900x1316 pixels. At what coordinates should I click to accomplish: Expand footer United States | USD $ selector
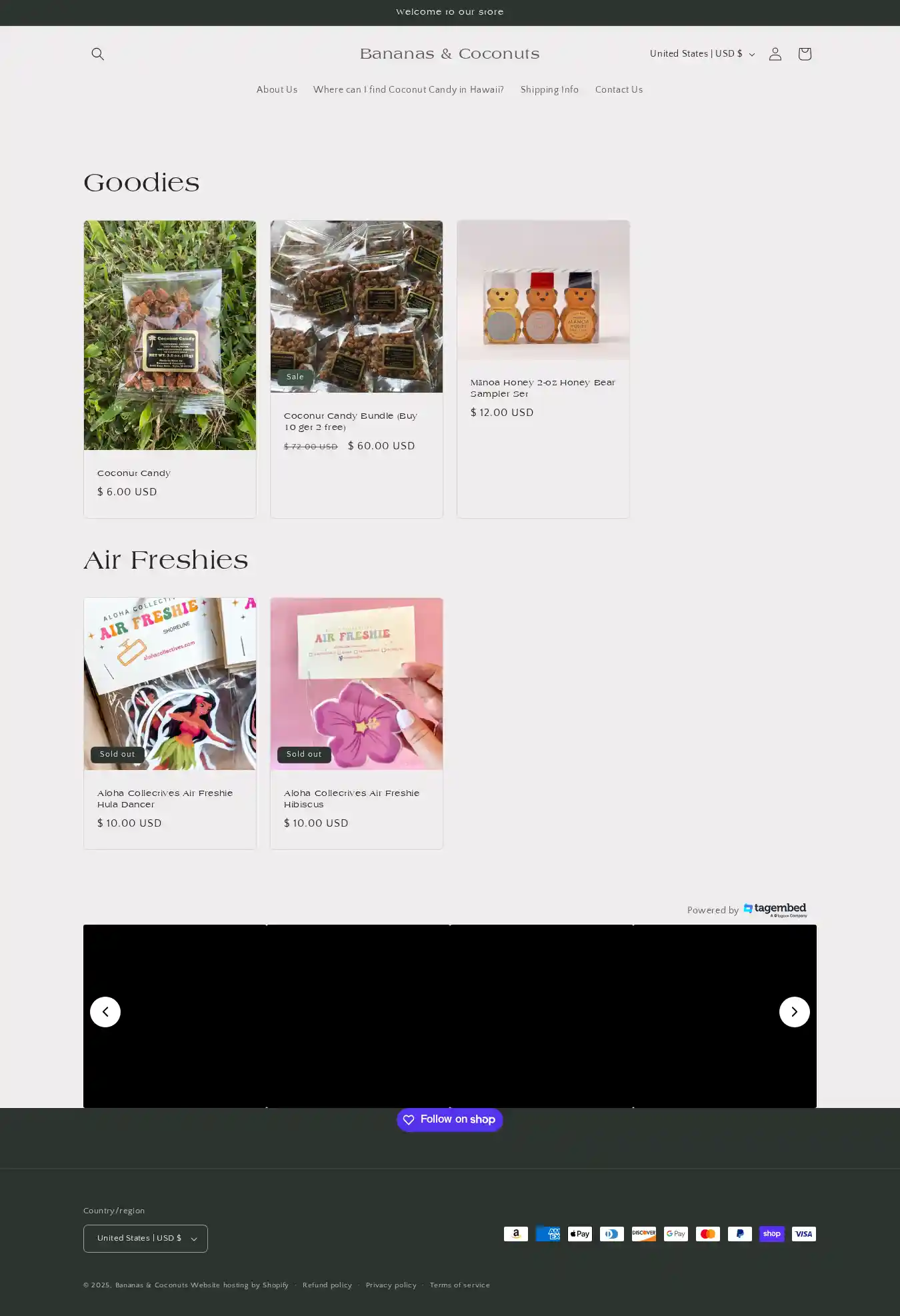[145, 1238]
